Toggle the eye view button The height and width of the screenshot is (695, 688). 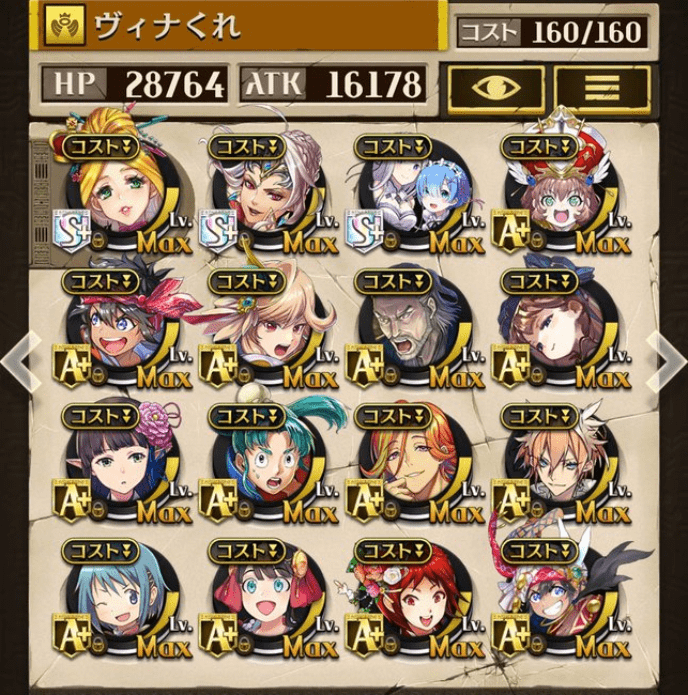[496, 87]
